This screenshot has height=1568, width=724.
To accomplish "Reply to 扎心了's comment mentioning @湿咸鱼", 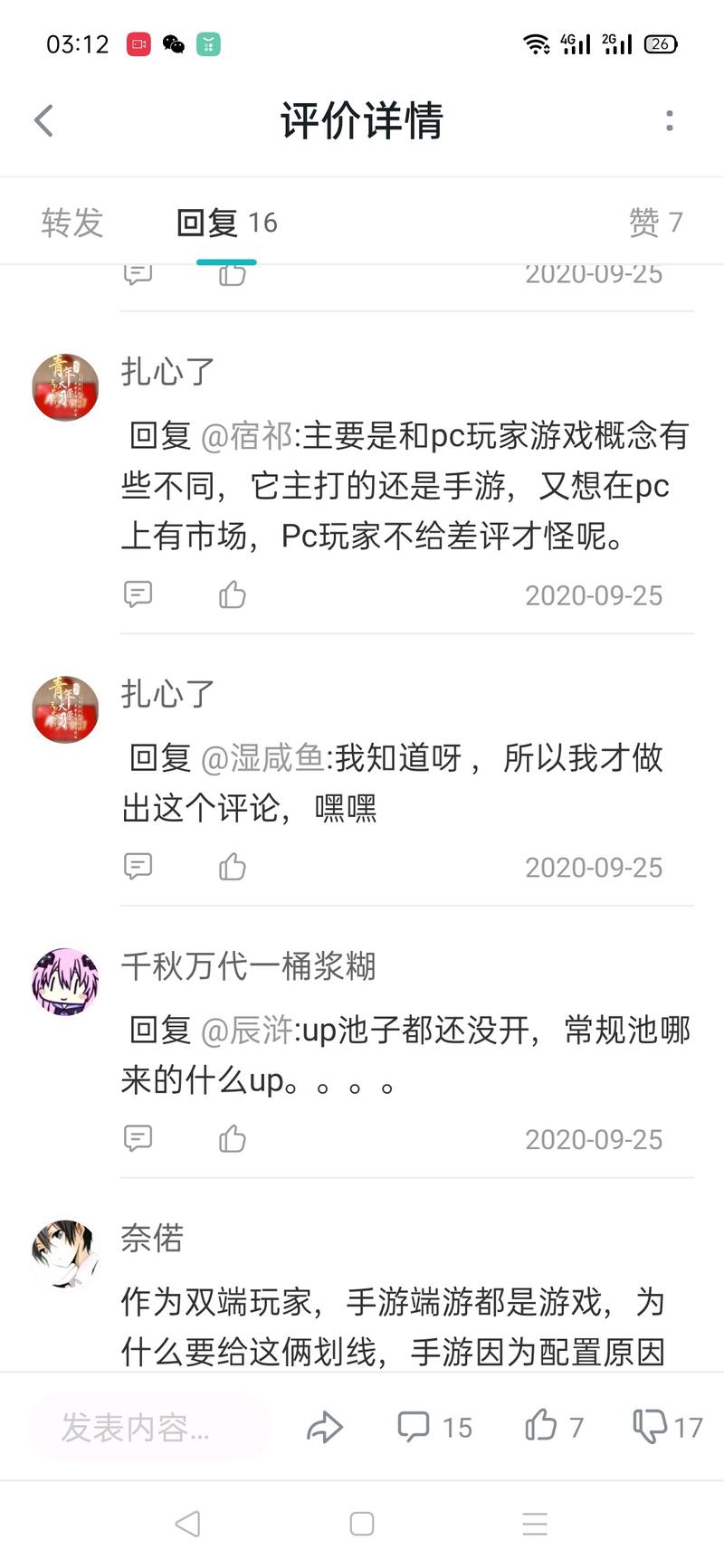I will pos(138,867).
